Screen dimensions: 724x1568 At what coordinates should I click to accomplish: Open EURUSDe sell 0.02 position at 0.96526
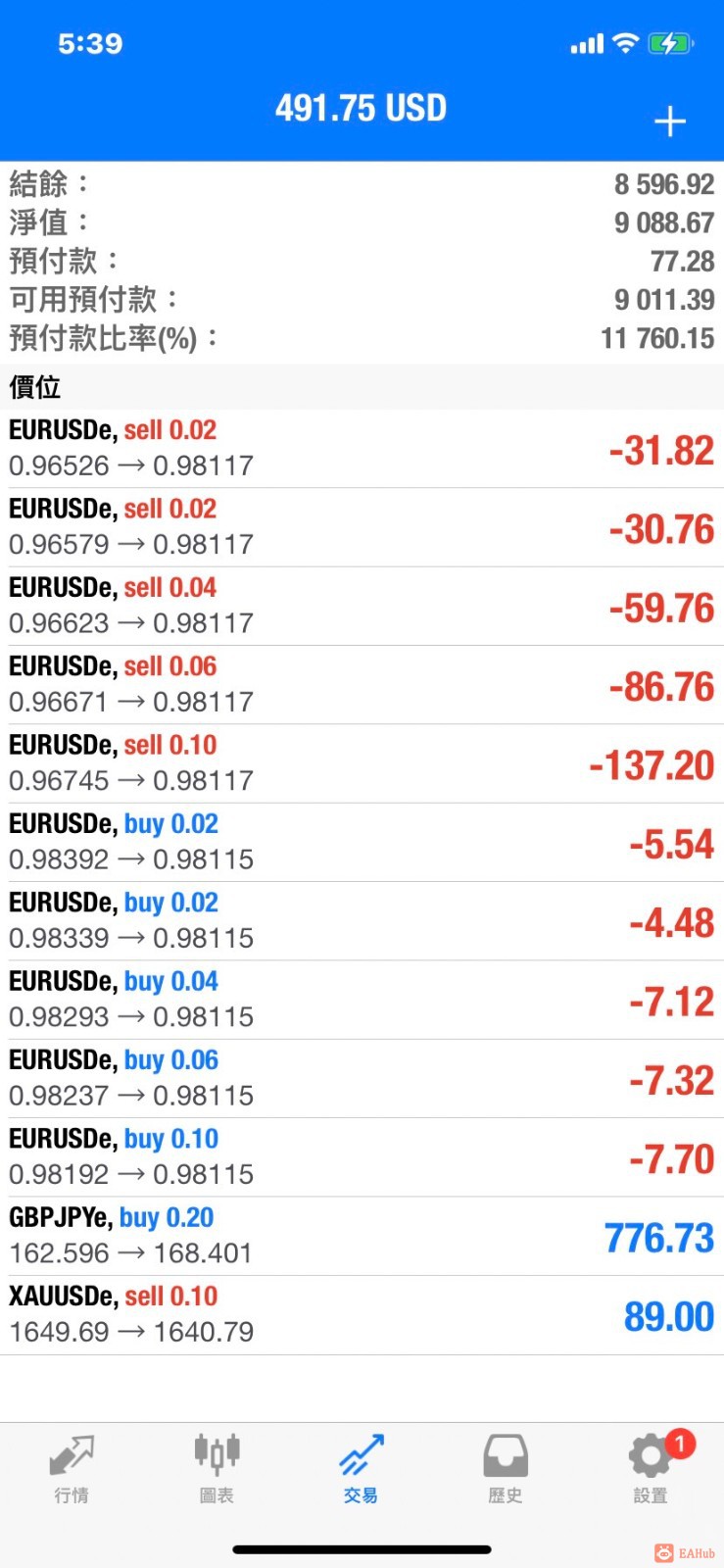coord(362,449)
